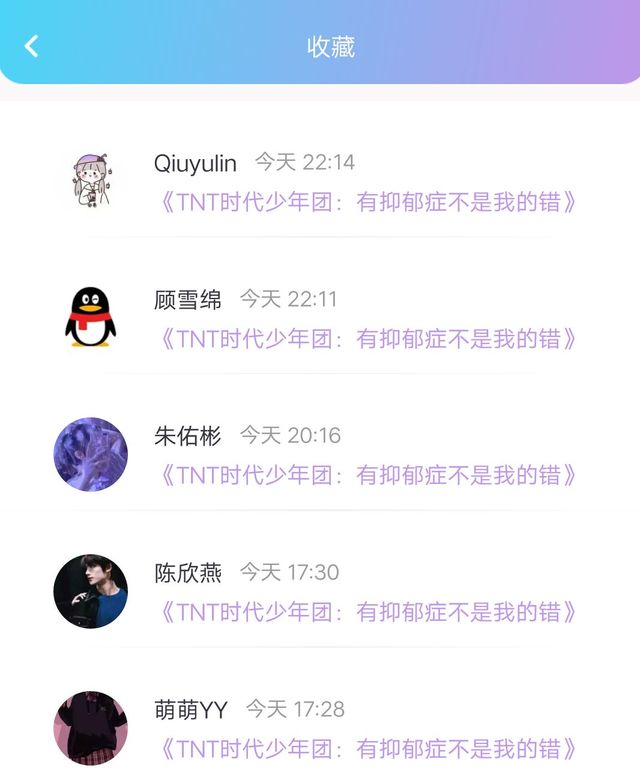
Task: Tap 朱佑彬's profile picture
Action: point(91,454)
